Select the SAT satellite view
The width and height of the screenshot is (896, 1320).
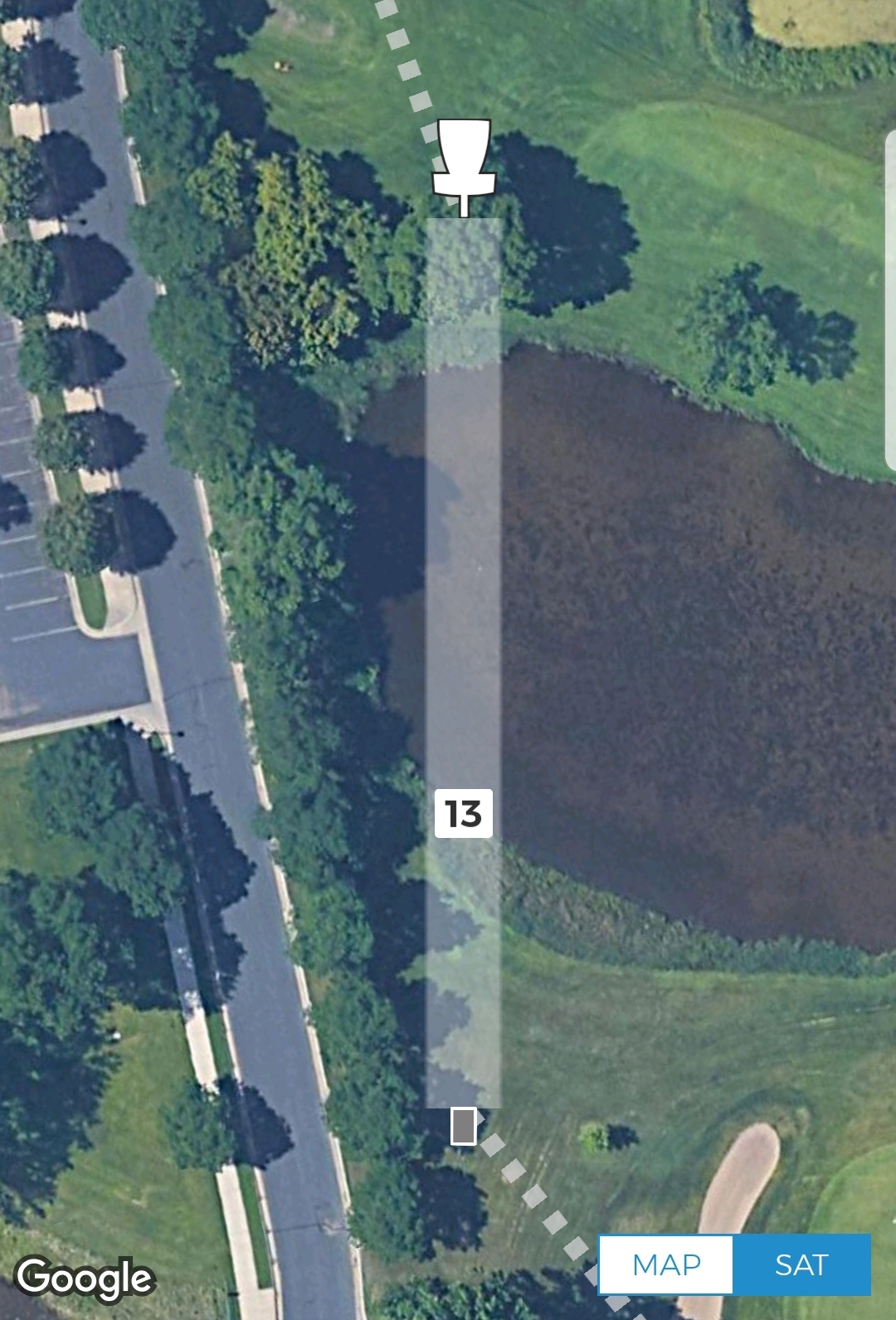tap(801, 1264)
